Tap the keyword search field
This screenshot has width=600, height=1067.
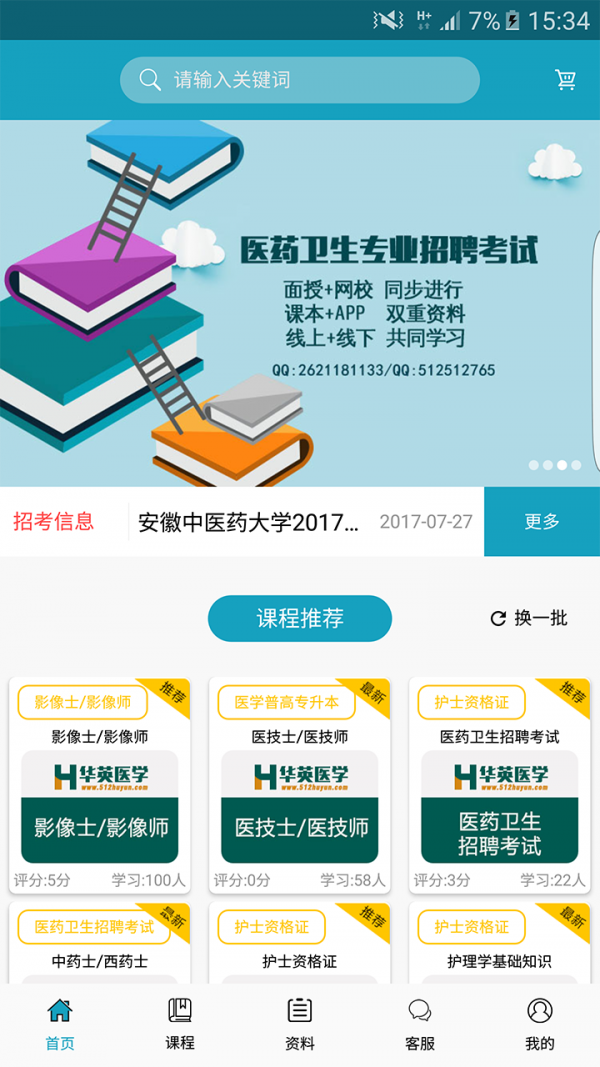point(300,80)
